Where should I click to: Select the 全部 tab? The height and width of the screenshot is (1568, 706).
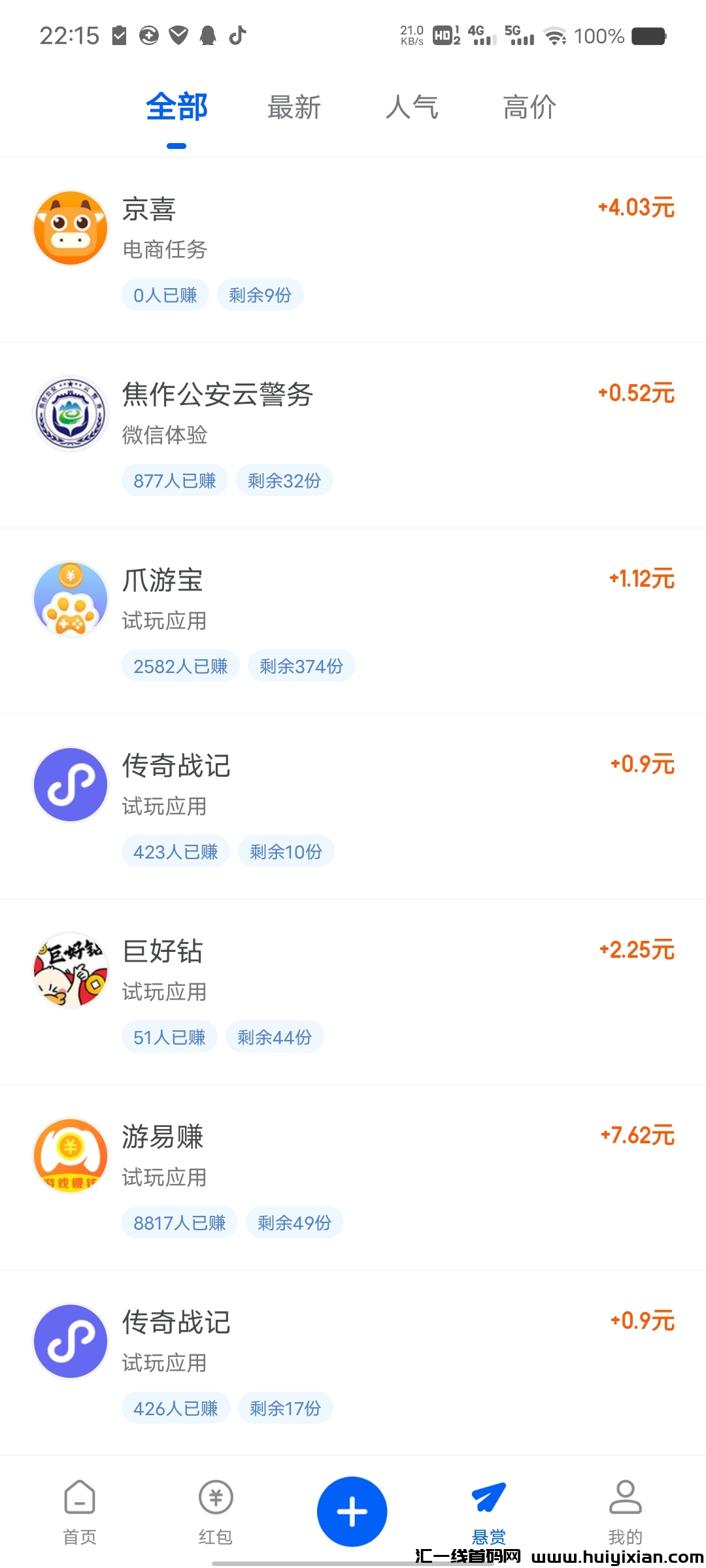click(176, 108)
